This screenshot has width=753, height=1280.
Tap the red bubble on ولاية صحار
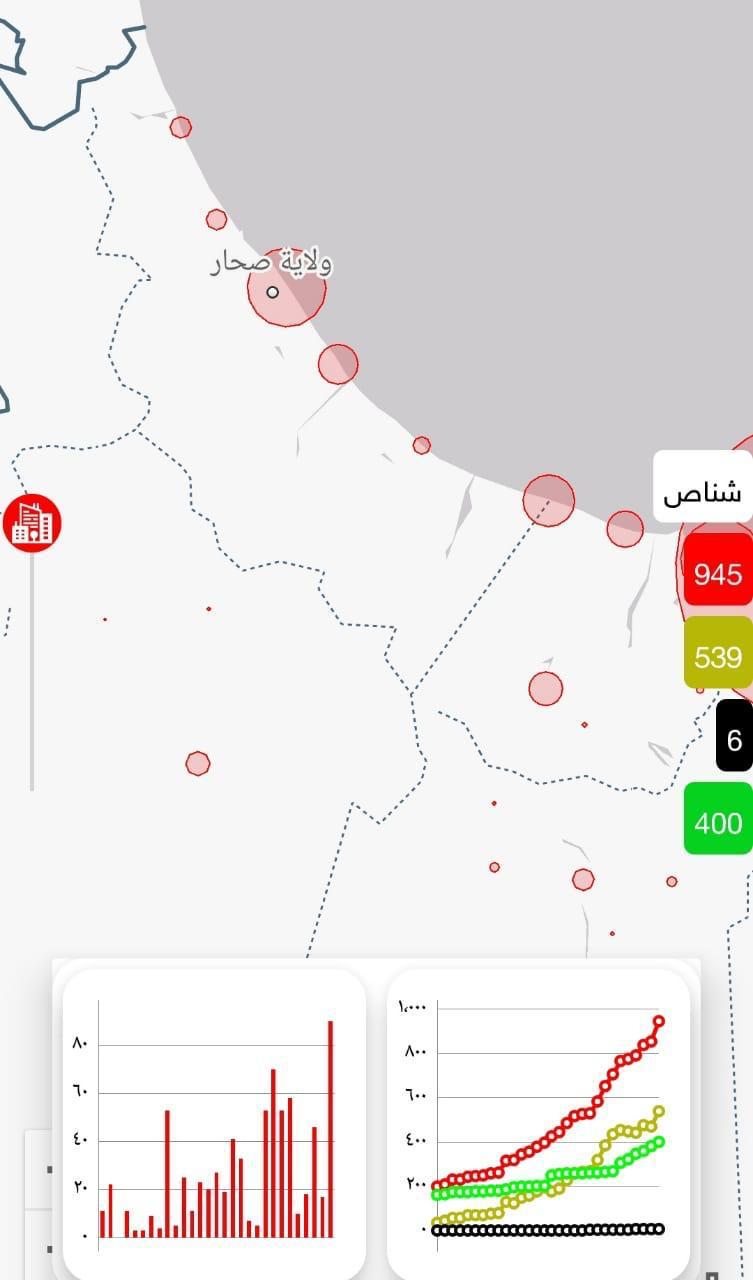(x=287, y=289)
